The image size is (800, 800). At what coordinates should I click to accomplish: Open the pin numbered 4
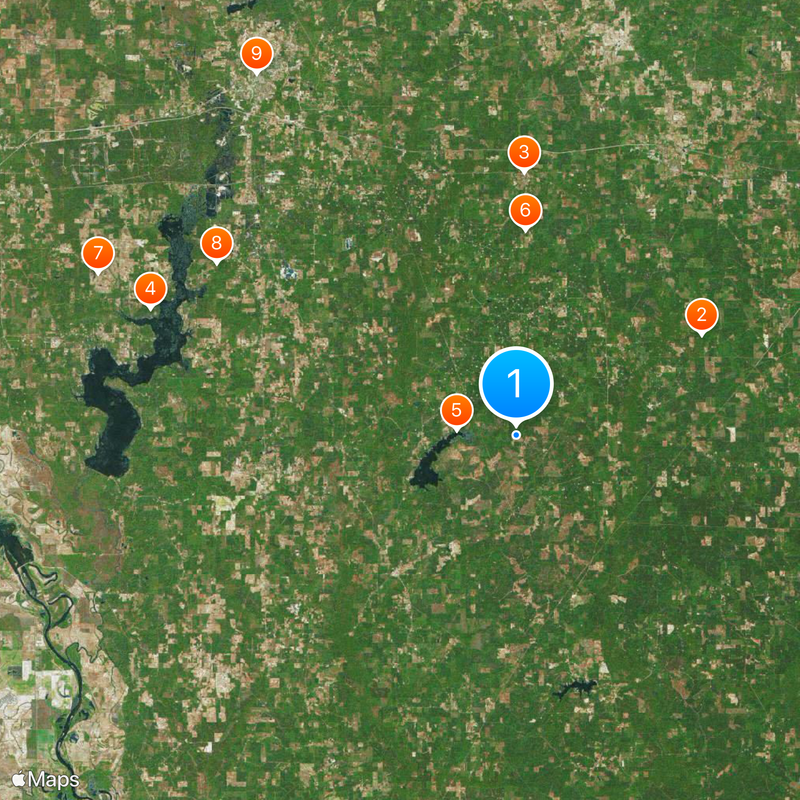pos(150,290)
